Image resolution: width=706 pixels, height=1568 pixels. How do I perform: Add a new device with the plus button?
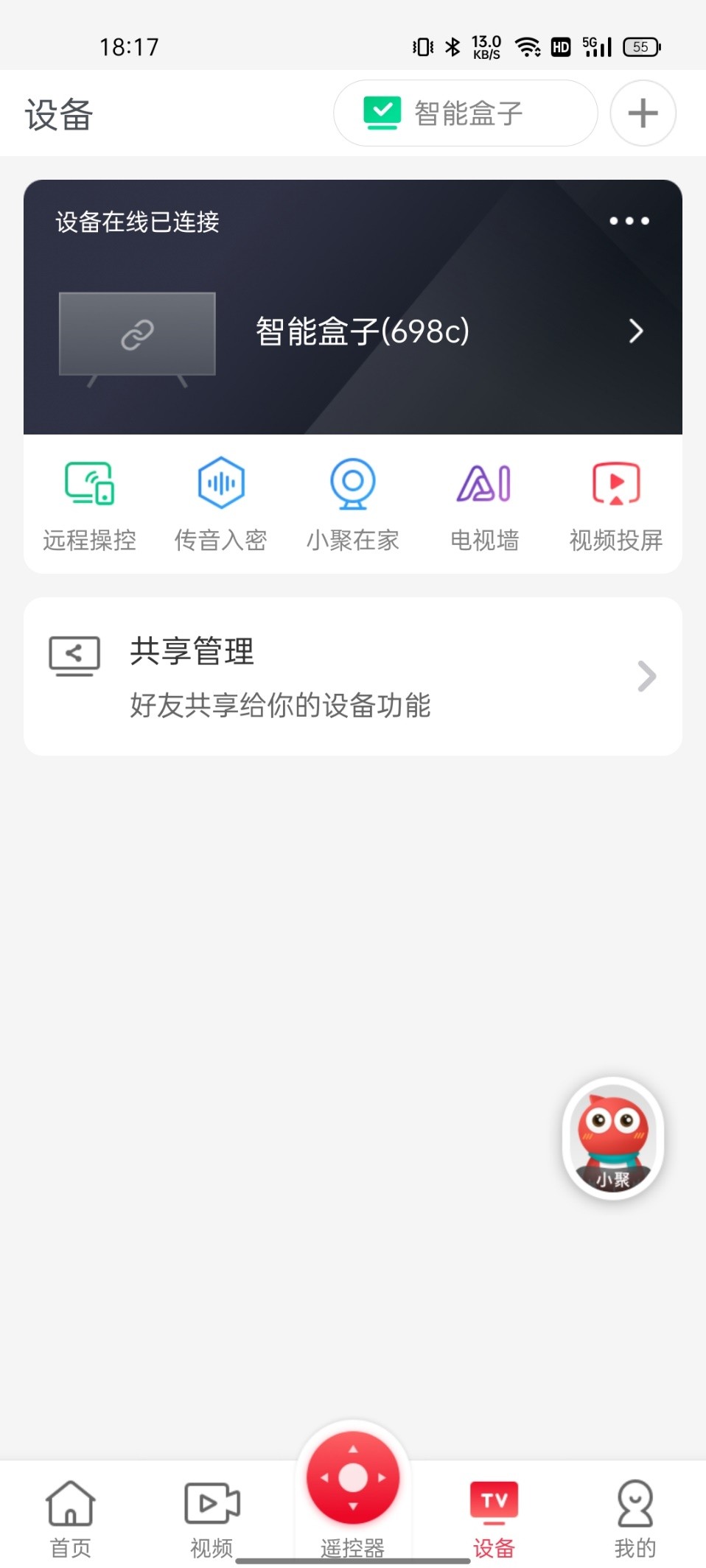click(643, 113)
